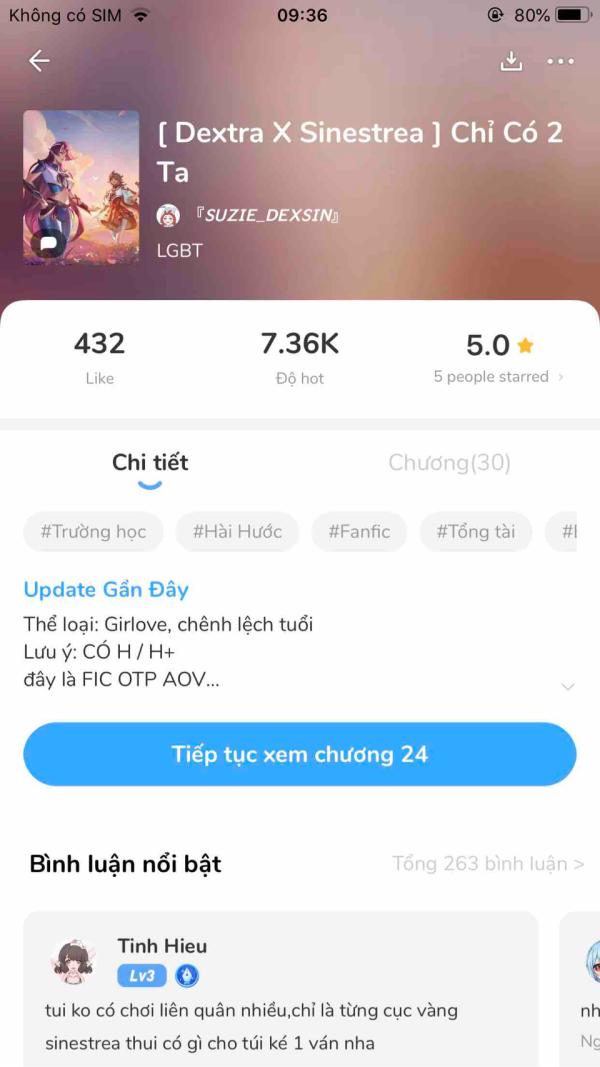
Task: Switch to the Chương(30) tab
Action: point(449,463)
